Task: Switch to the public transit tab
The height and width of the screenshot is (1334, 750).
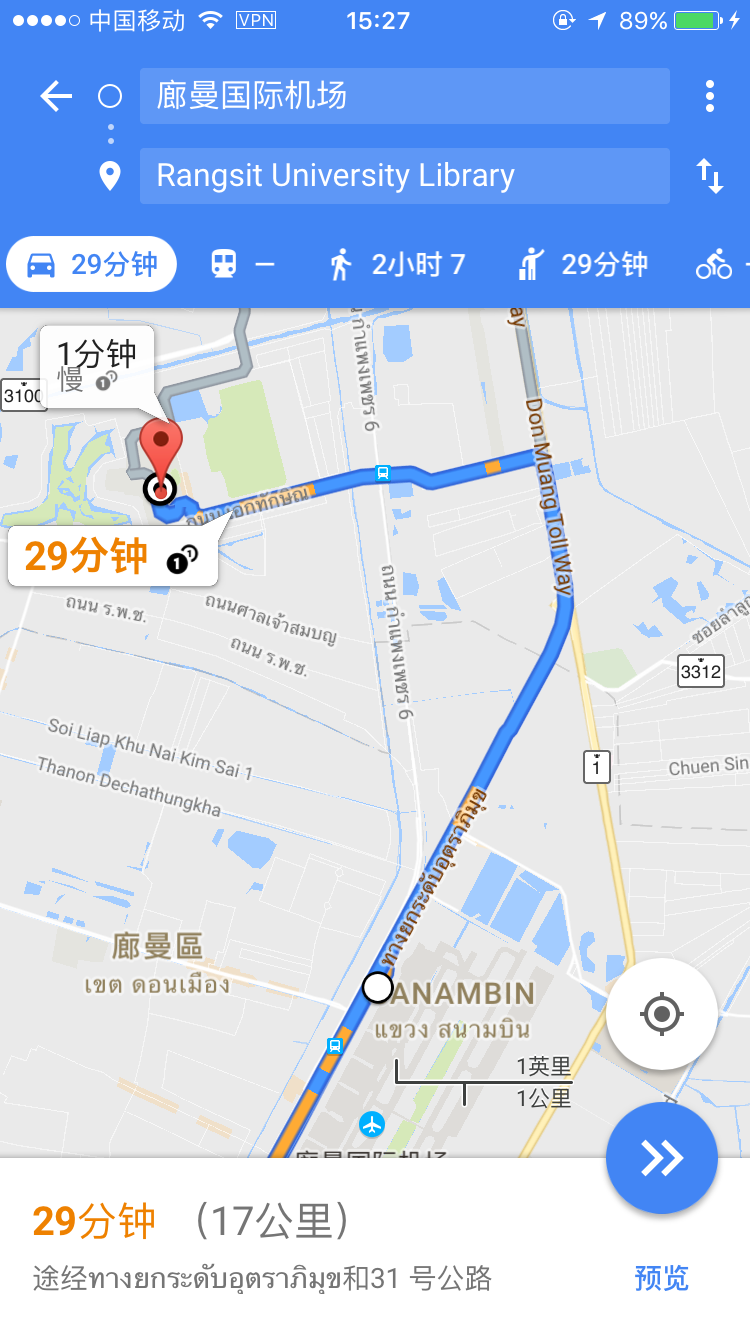Action: coord(242,265)
